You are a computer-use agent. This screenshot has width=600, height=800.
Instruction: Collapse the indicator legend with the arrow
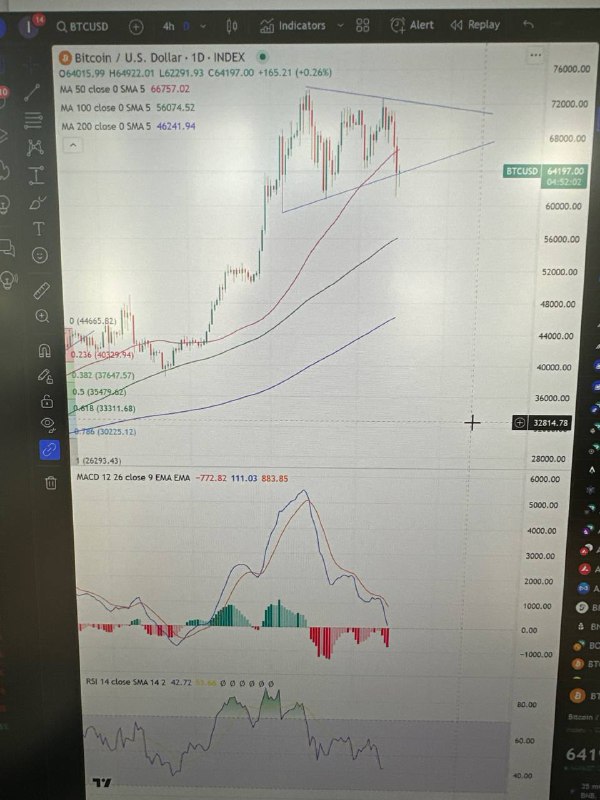coord(73,145)
